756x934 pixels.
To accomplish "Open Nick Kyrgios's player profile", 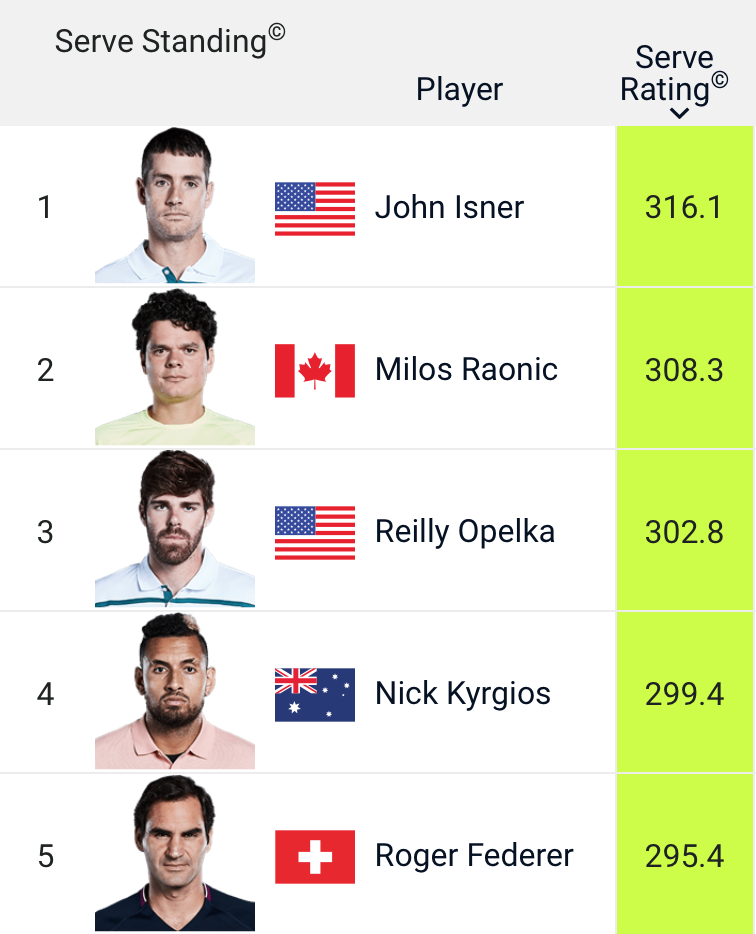I will (463, 693).
